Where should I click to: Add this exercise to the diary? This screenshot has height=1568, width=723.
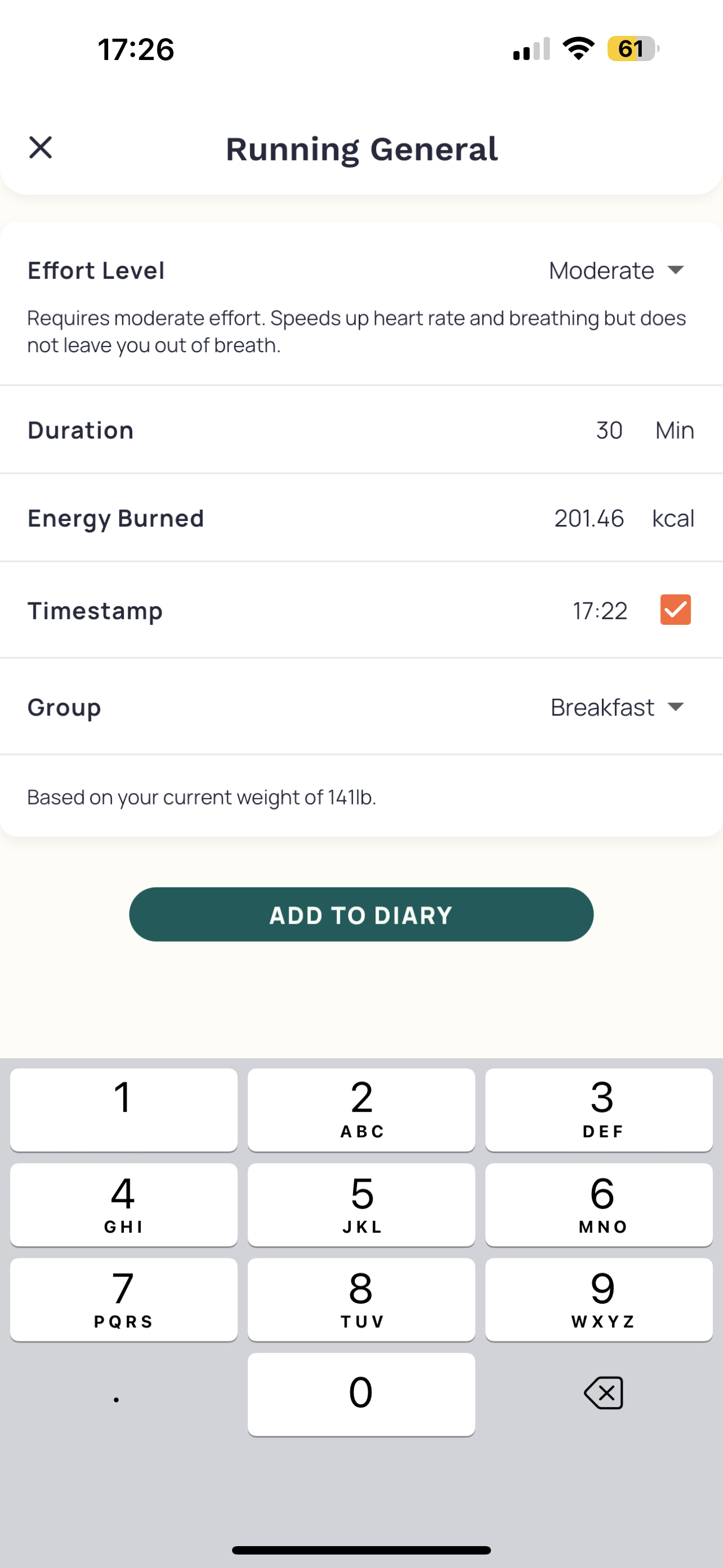pyautogui.click(x=361, y=914)
